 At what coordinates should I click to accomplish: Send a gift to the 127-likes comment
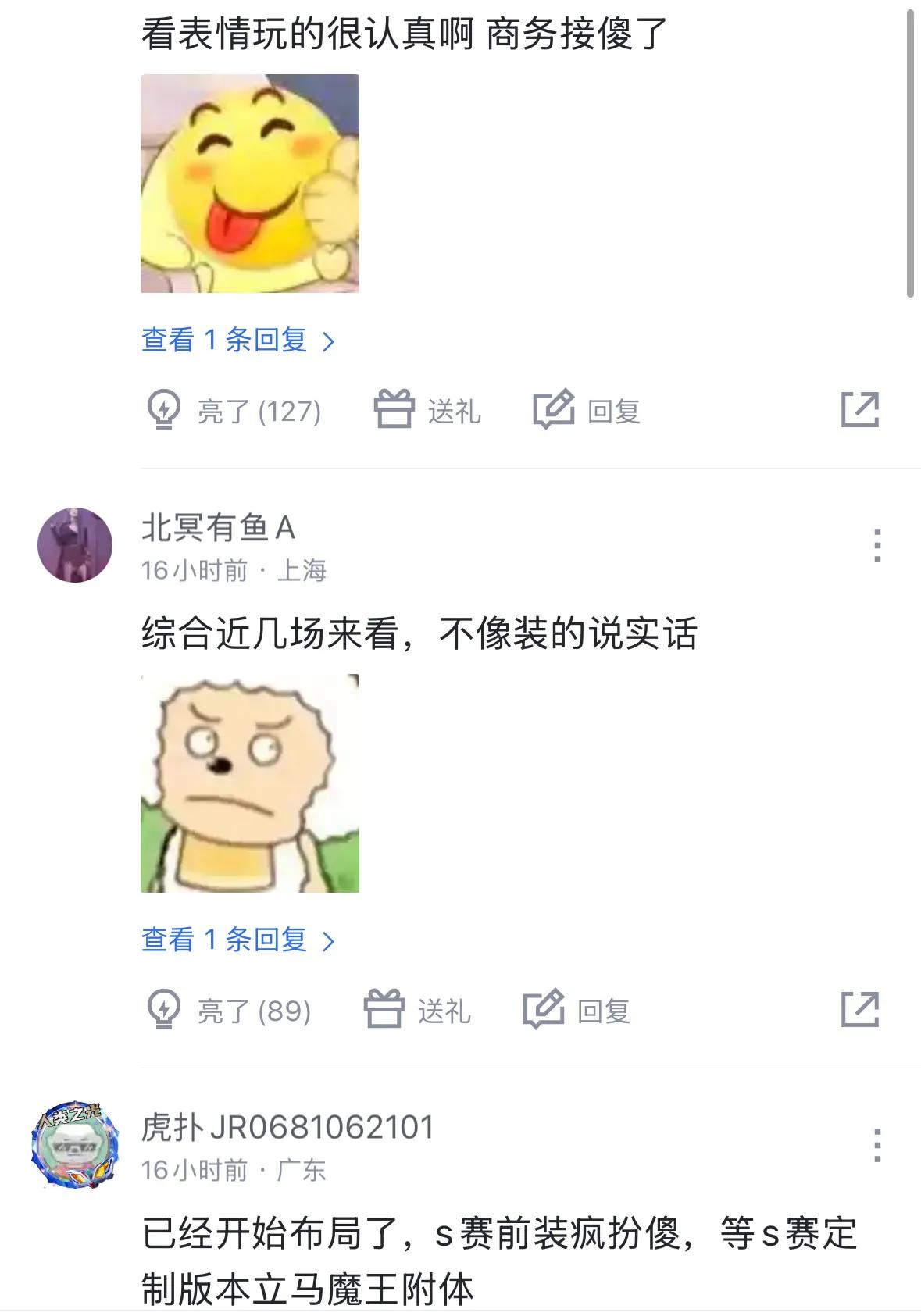click(427, 411)
